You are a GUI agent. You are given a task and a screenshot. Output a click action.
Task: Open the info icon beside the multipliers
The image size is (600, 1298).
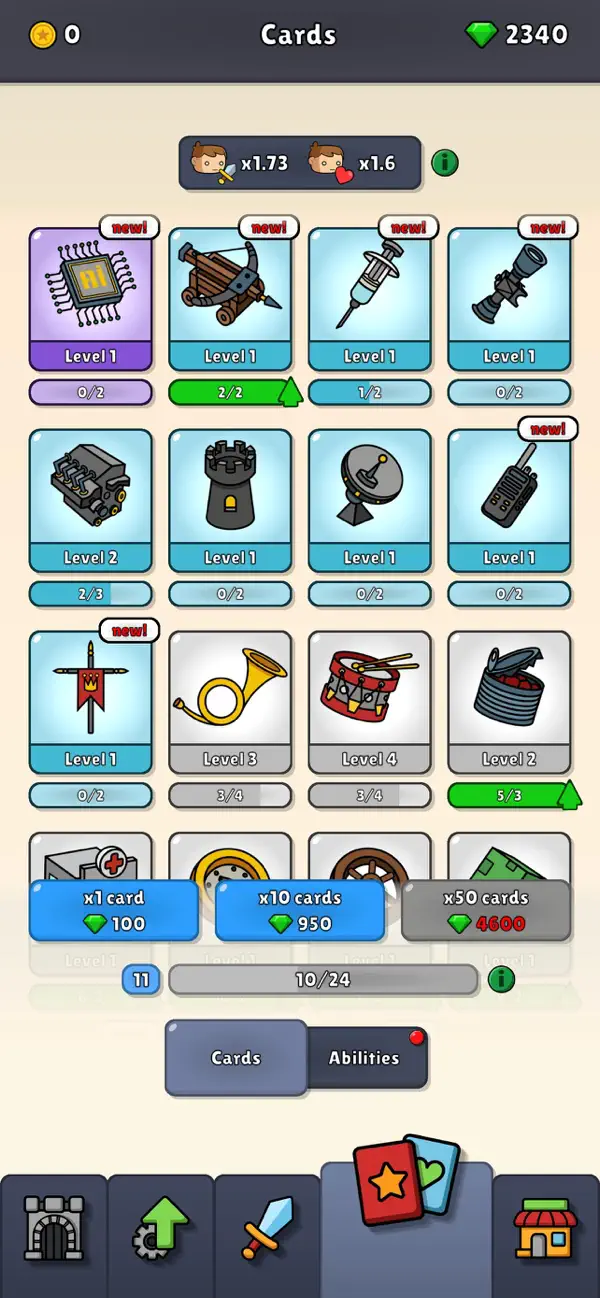click(445, 162)
